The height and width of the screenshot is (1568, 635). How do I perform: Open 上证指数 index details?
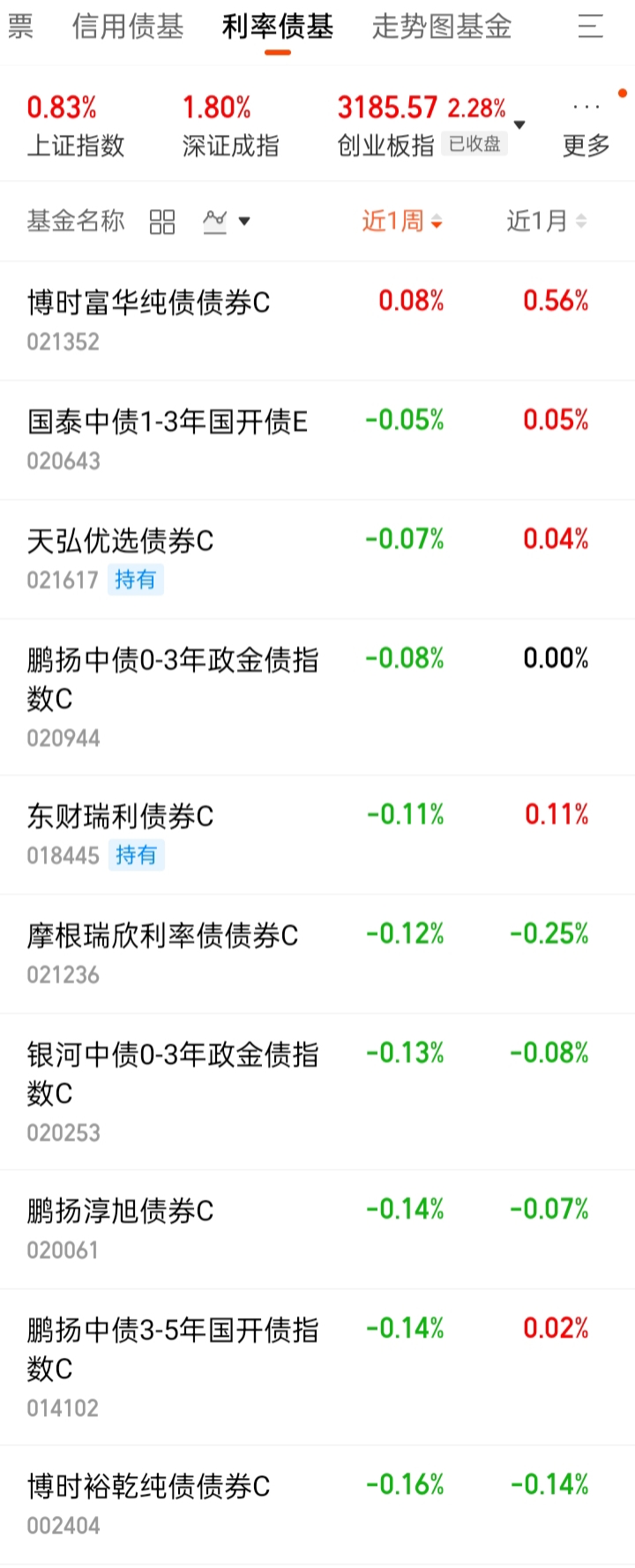76,126
